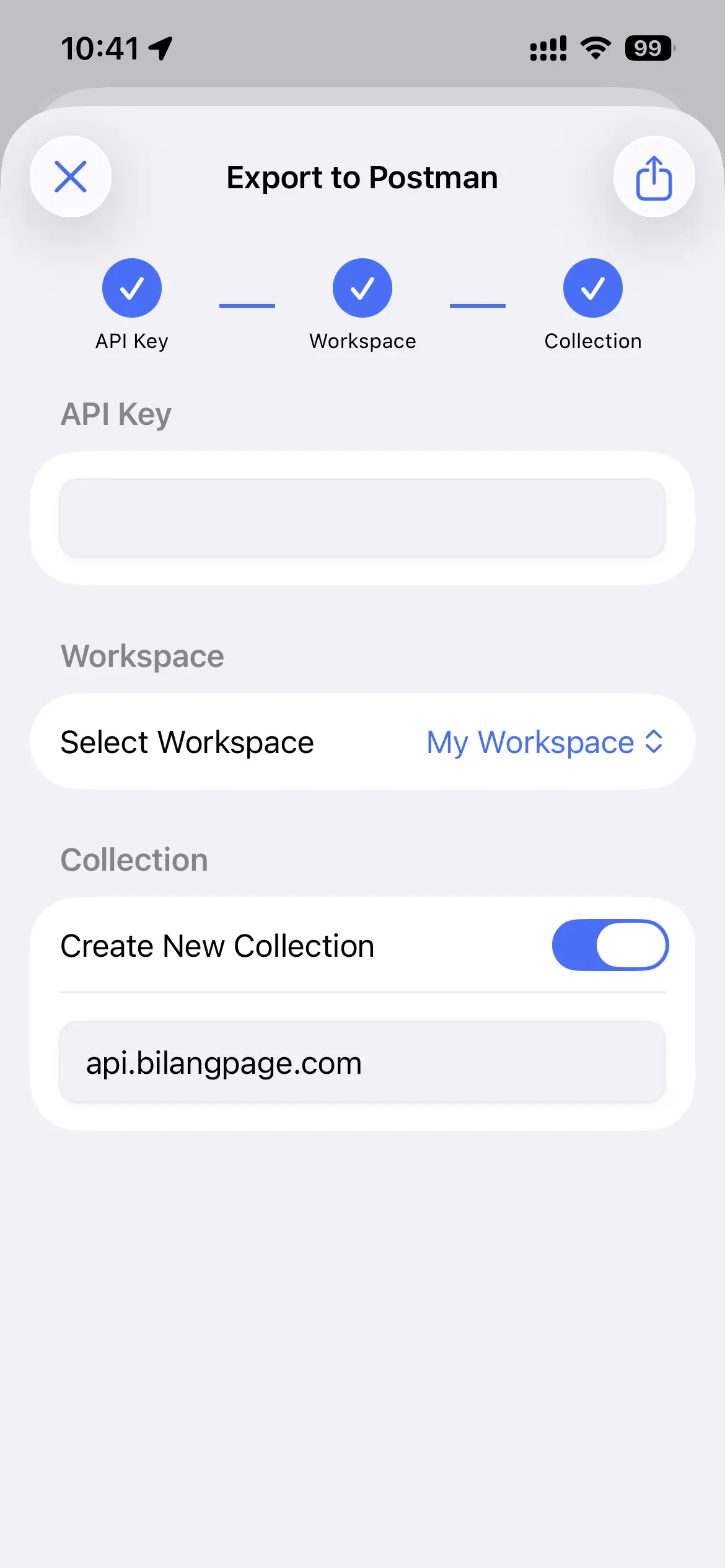
Task: Toggle Create New Collection switch
Action: coord(610,945)
